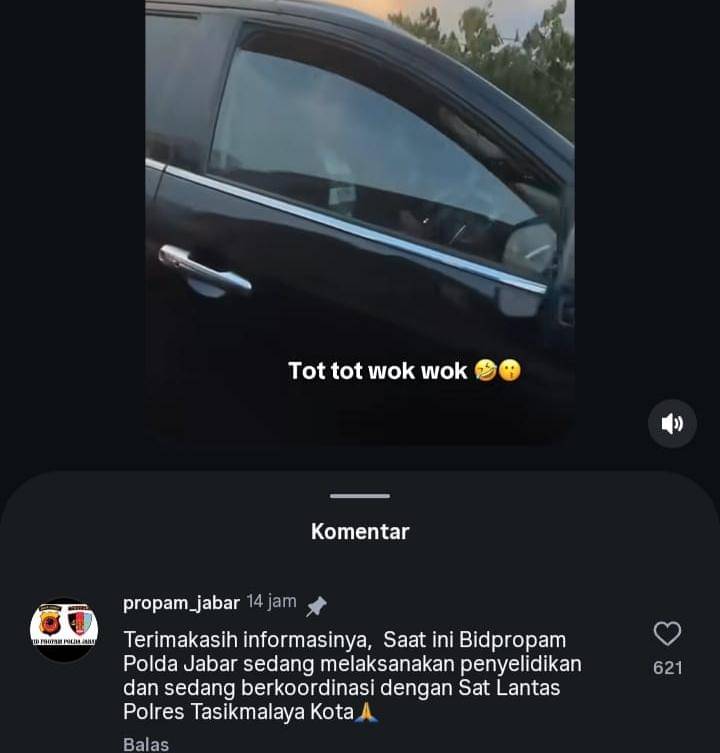Reply to propam_jabar's comment via Balas
720x753 pixels.
[146, 744]
